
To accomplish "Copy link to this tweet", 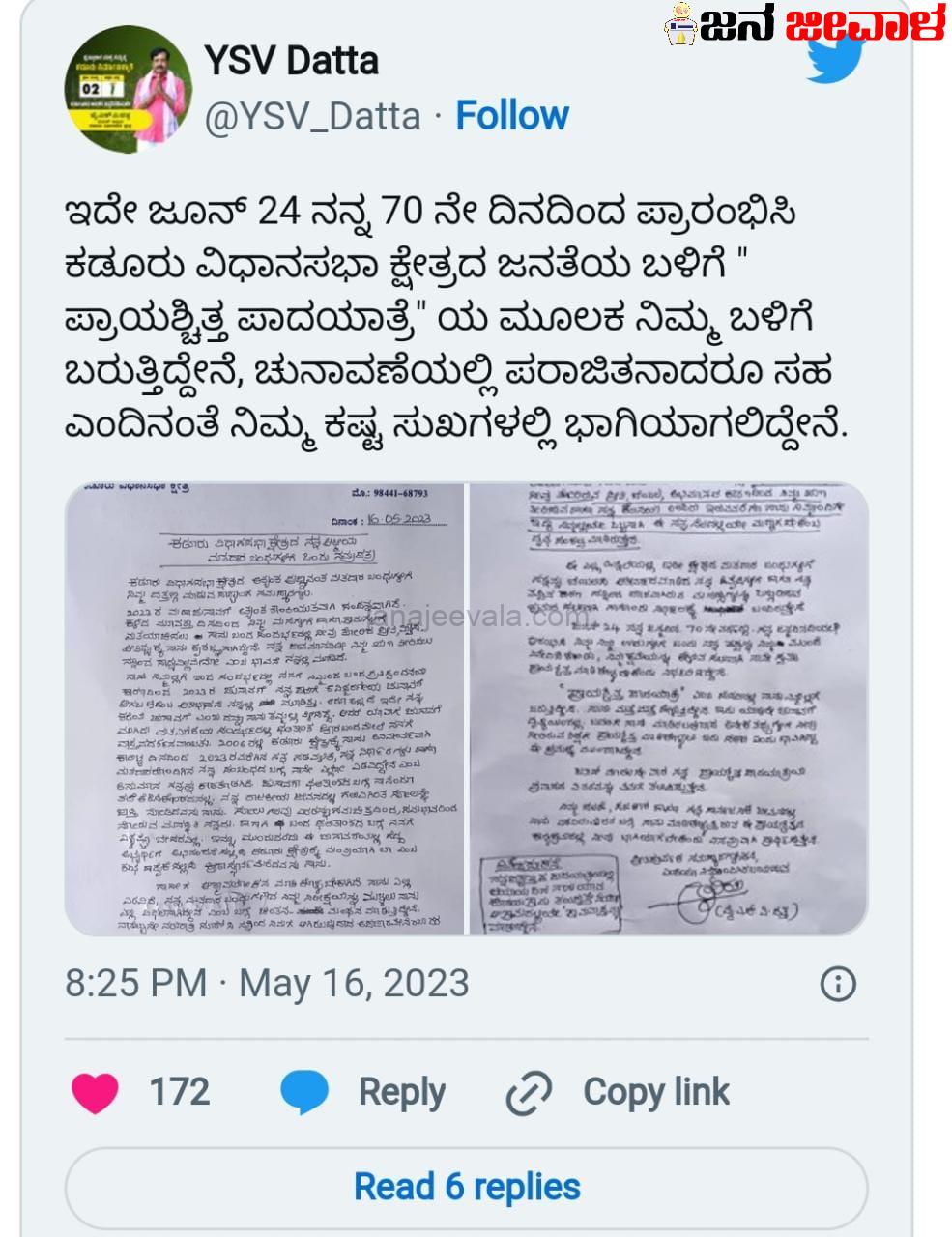I will 619,1093.
